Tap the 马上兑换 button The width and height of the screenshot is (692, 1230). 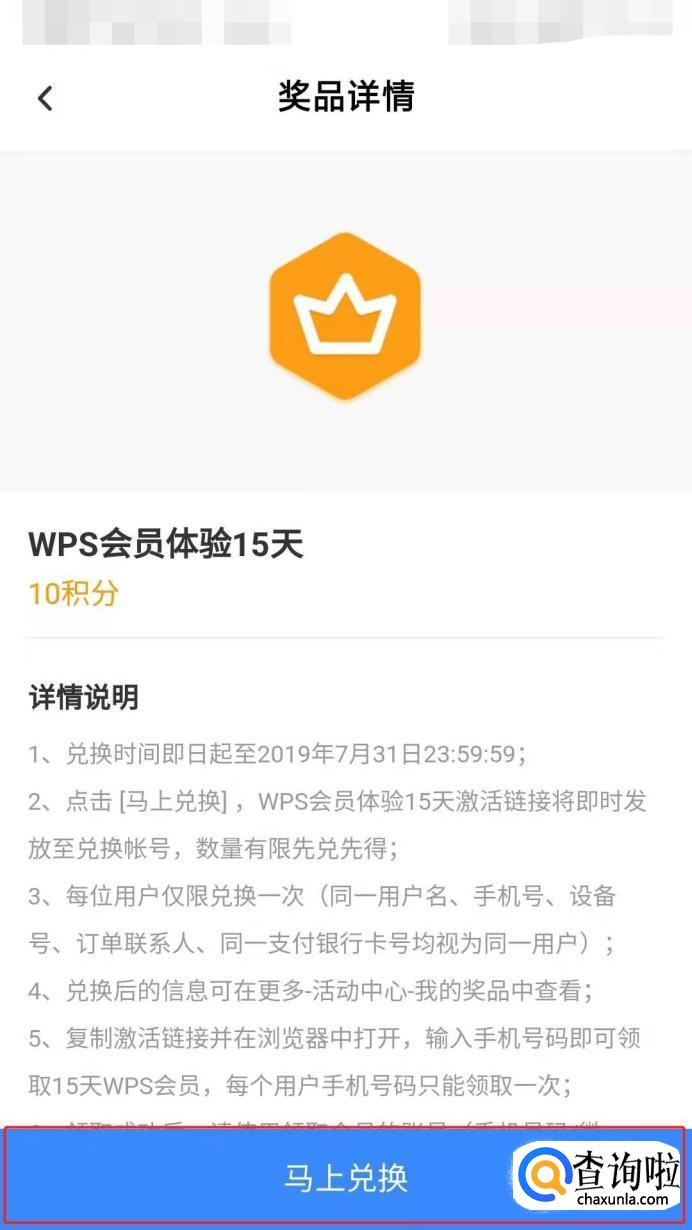346,1178
